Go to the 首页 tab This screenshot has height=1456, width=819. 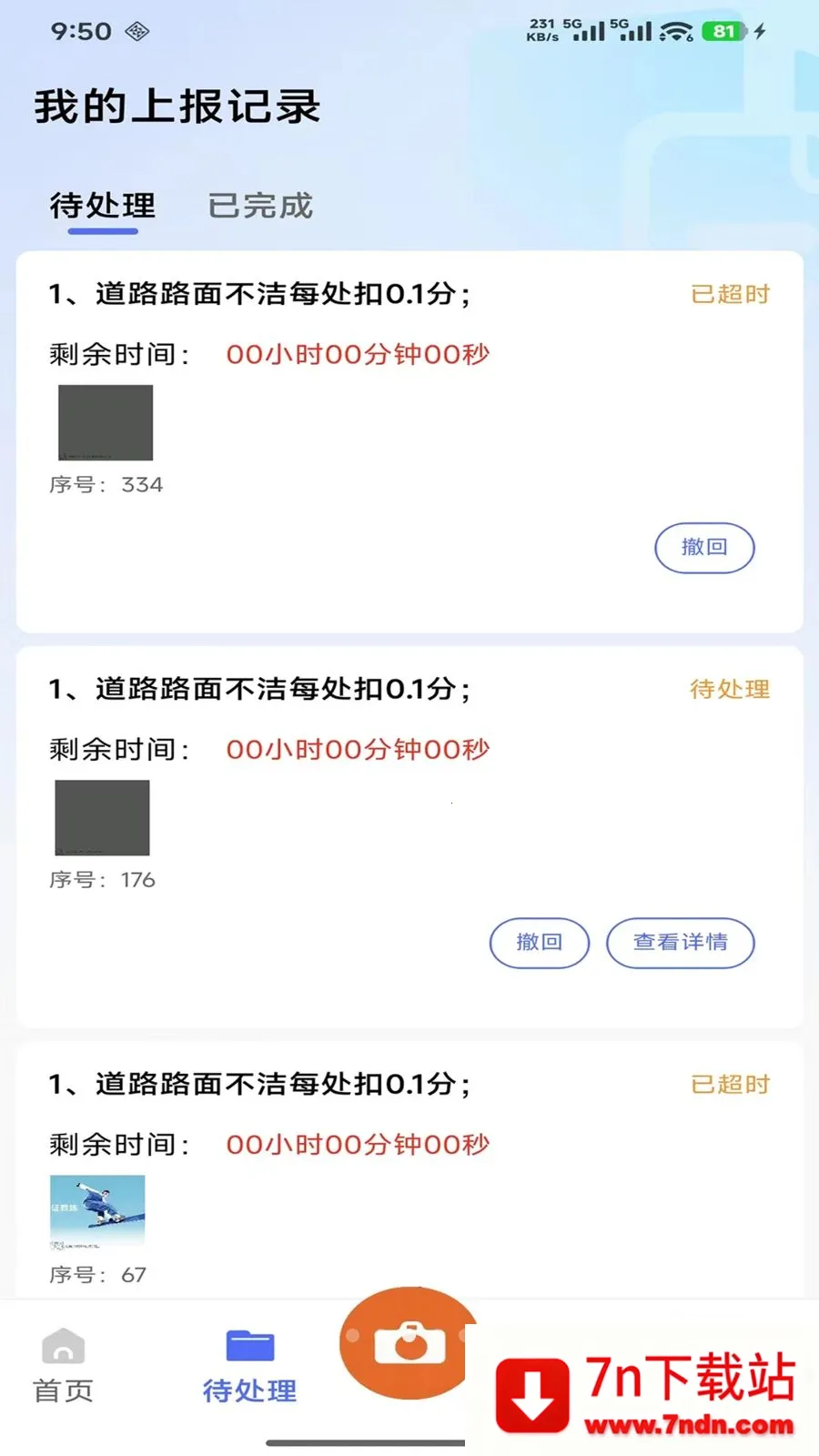[x=64, y=1366]
